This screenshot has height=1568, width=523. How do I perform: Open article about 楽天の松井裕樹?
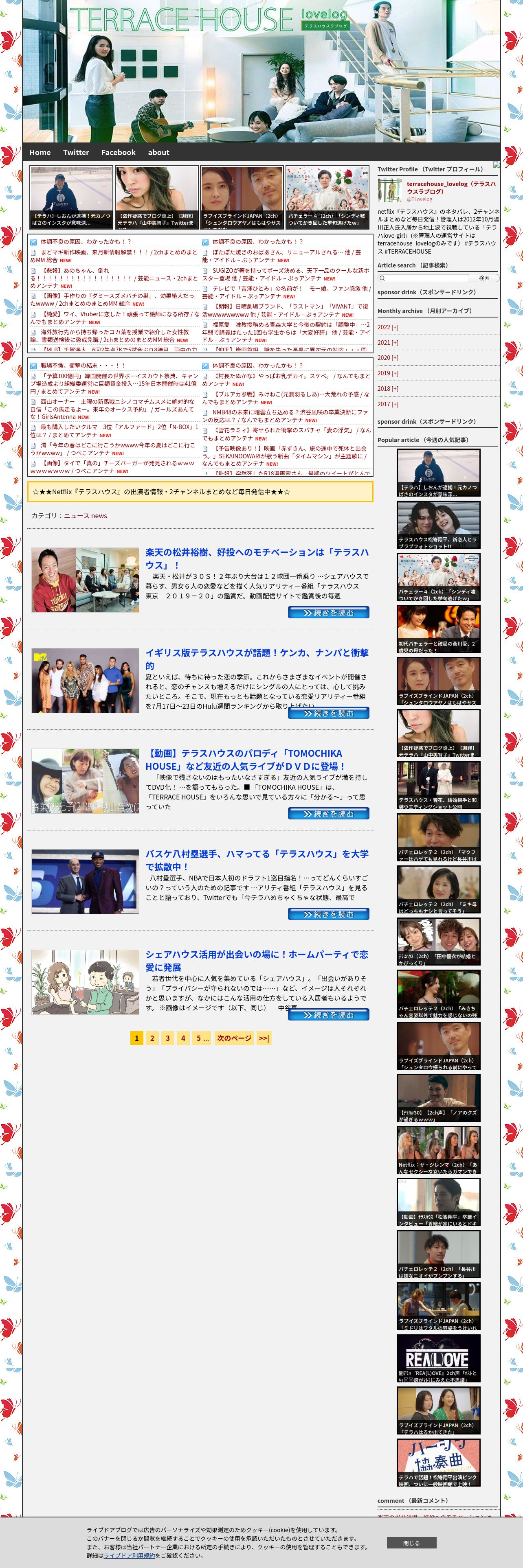(x=256, y=558)
